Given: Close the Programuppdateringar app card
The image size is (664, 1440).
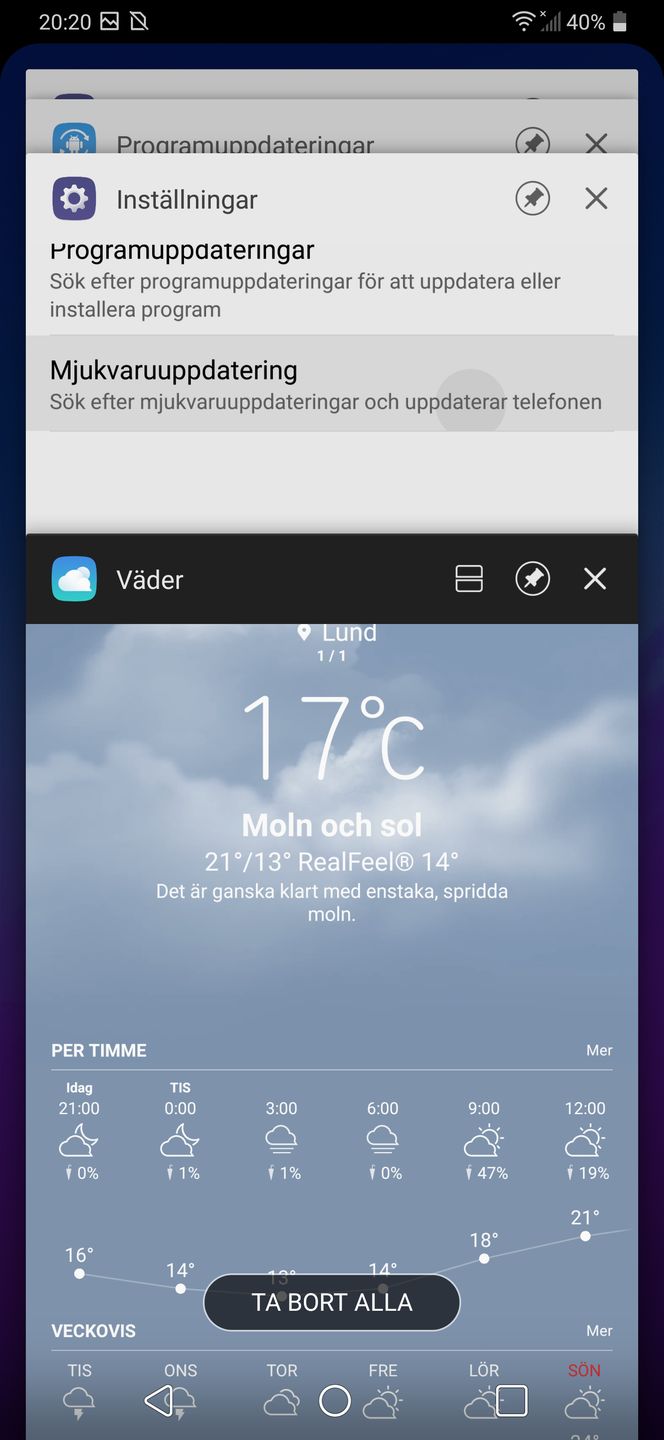Looking at the screenshot, I should point(596,144).
